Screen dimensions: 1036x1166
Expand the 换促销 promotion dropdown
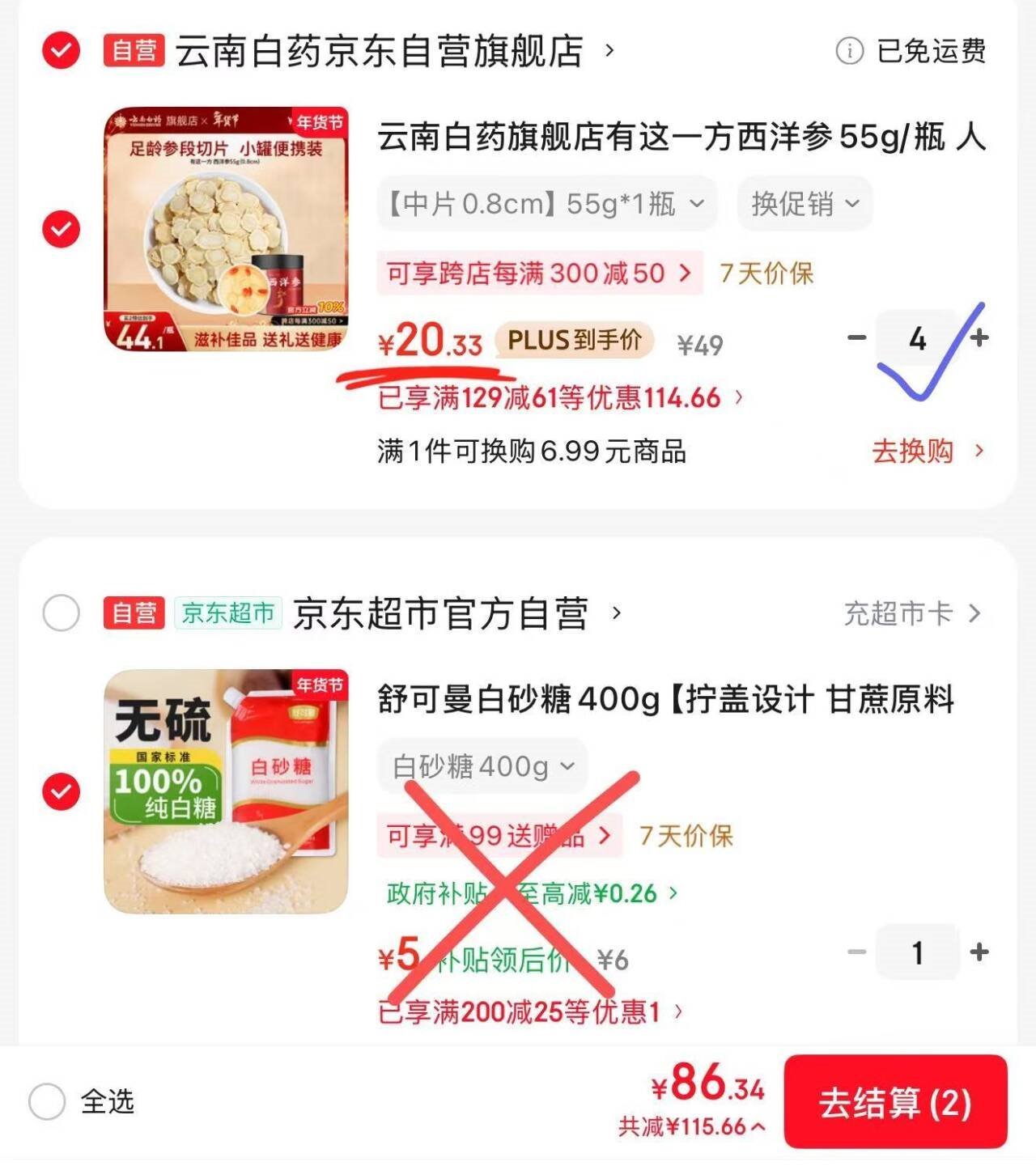pos(805,204)
